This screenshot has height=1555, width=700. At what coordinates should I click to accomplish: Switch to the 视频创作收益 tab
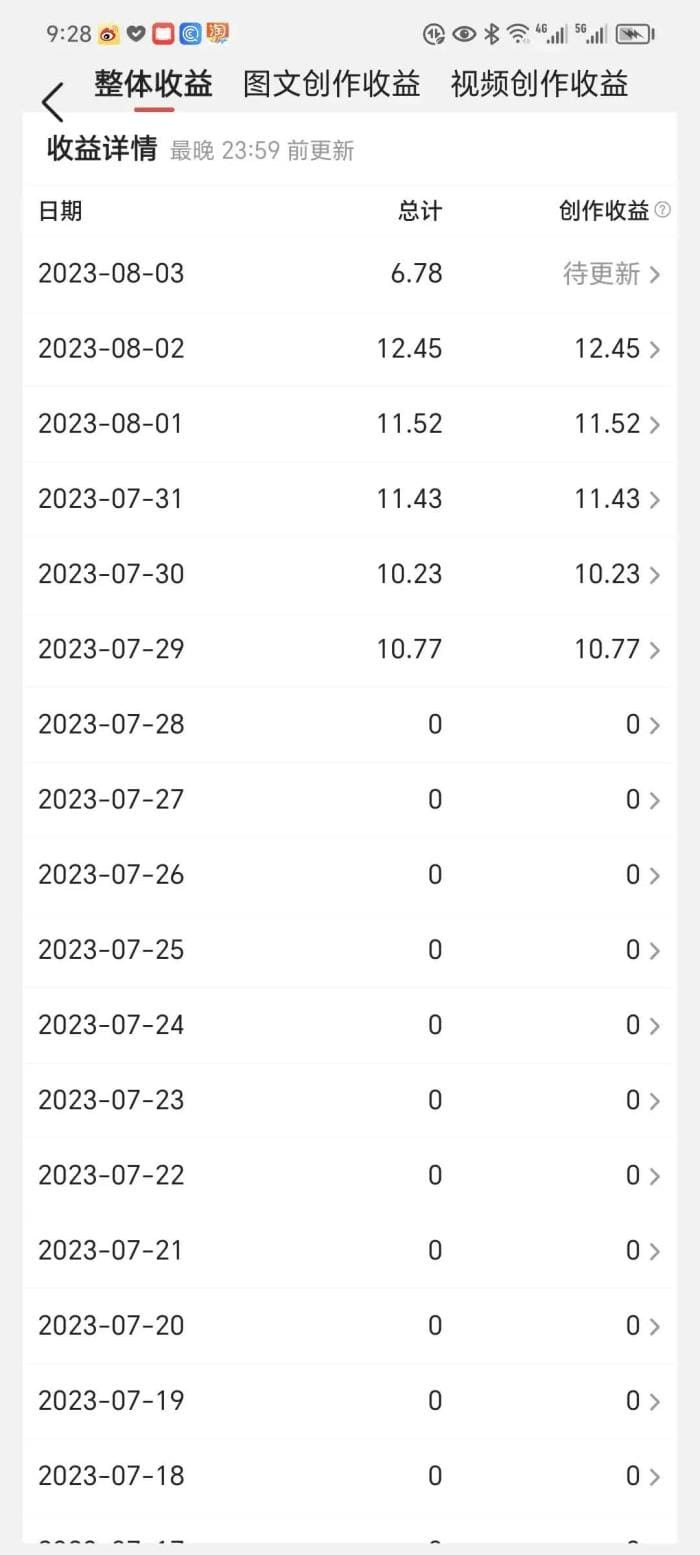click(x=539, y=85)
